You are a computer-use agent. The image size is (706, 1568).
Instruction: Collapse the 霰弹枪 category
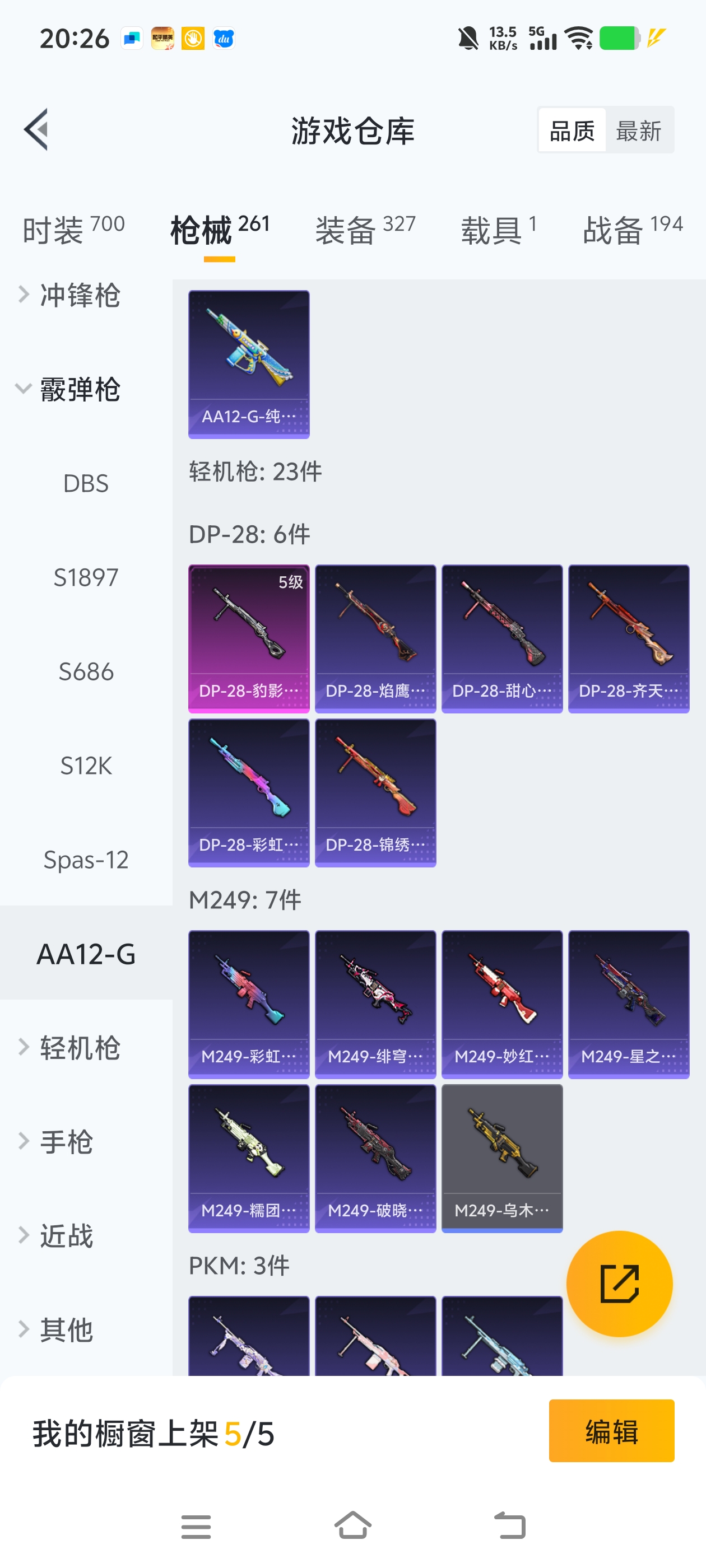79,390
